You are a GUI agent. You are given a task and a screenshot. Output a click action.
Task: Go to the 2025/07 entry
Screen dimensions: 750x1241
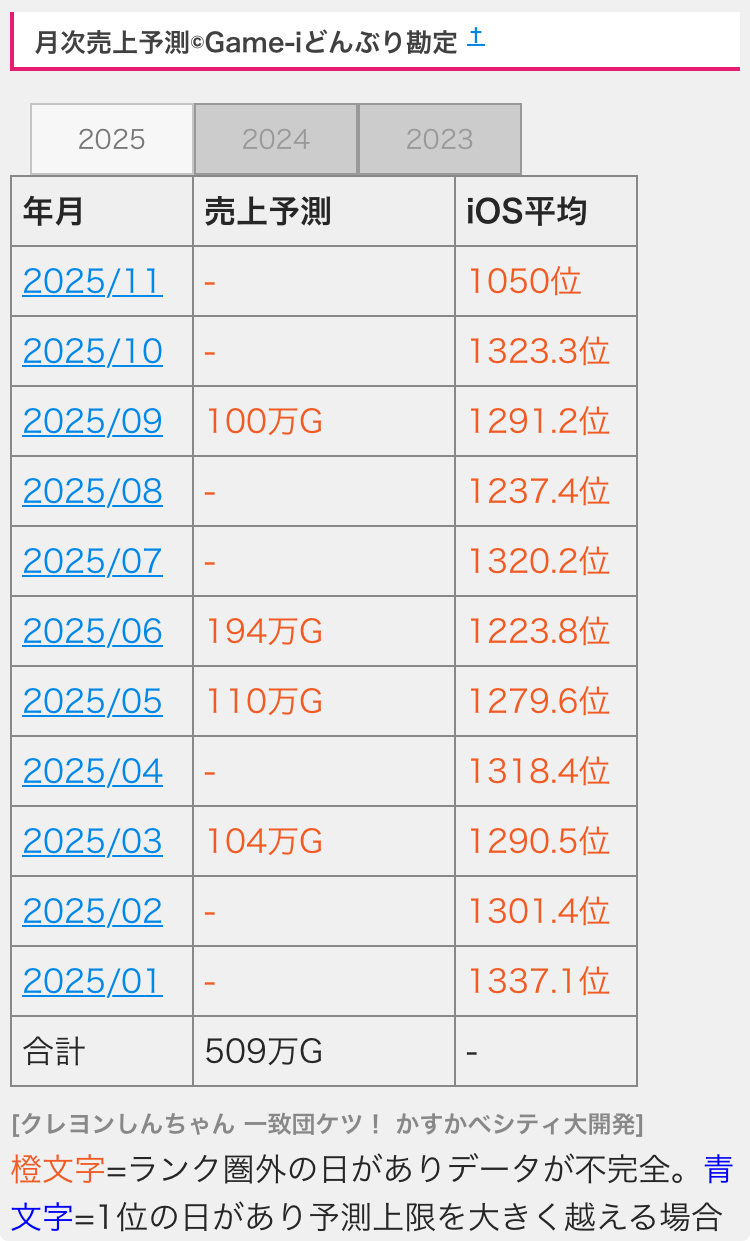point(92,562)
